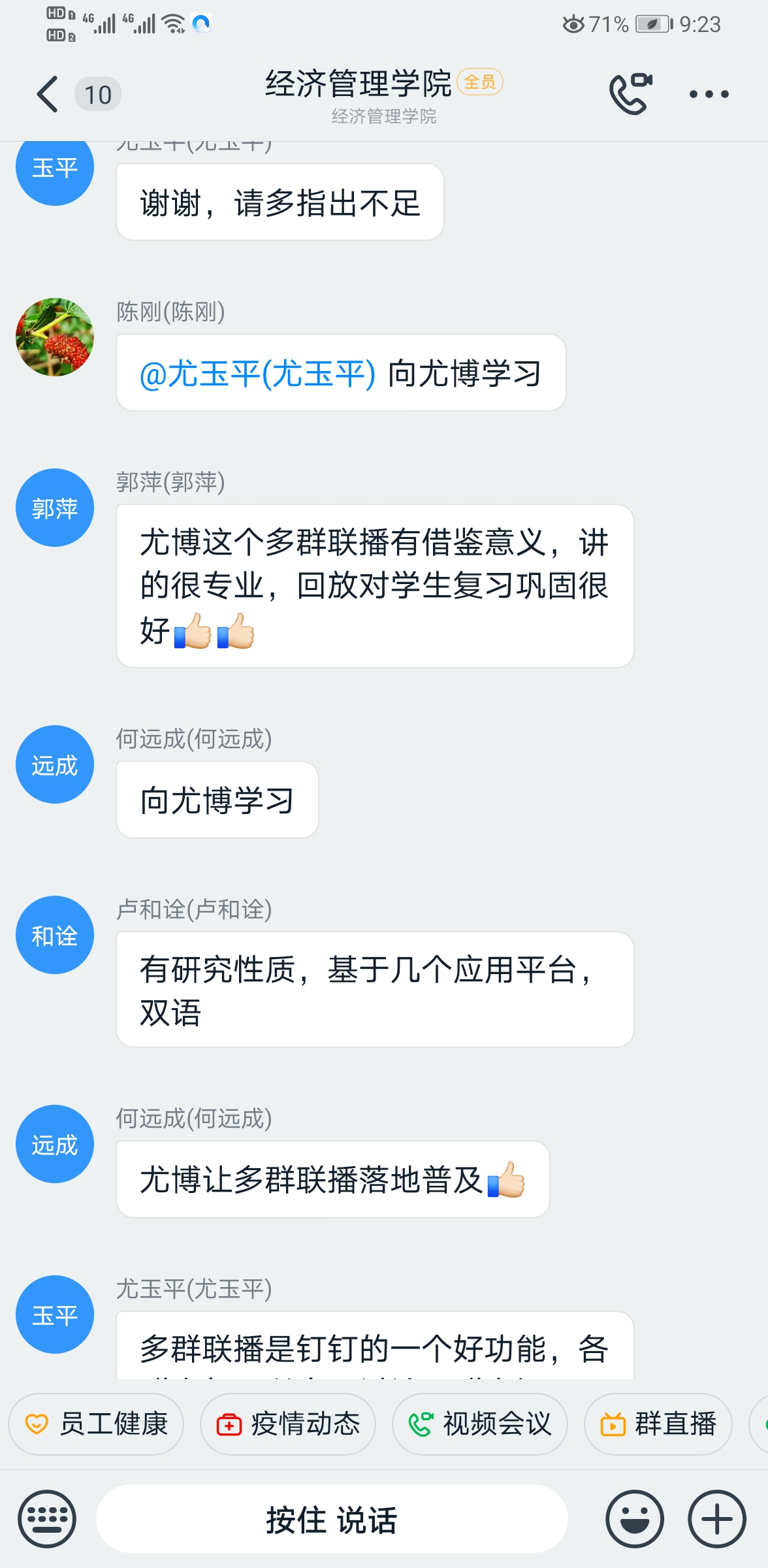Open 陈刚's fruit photo avatar
Image resolution: width=768 pixels, height=1568 pixels.
tap(55, 337)
